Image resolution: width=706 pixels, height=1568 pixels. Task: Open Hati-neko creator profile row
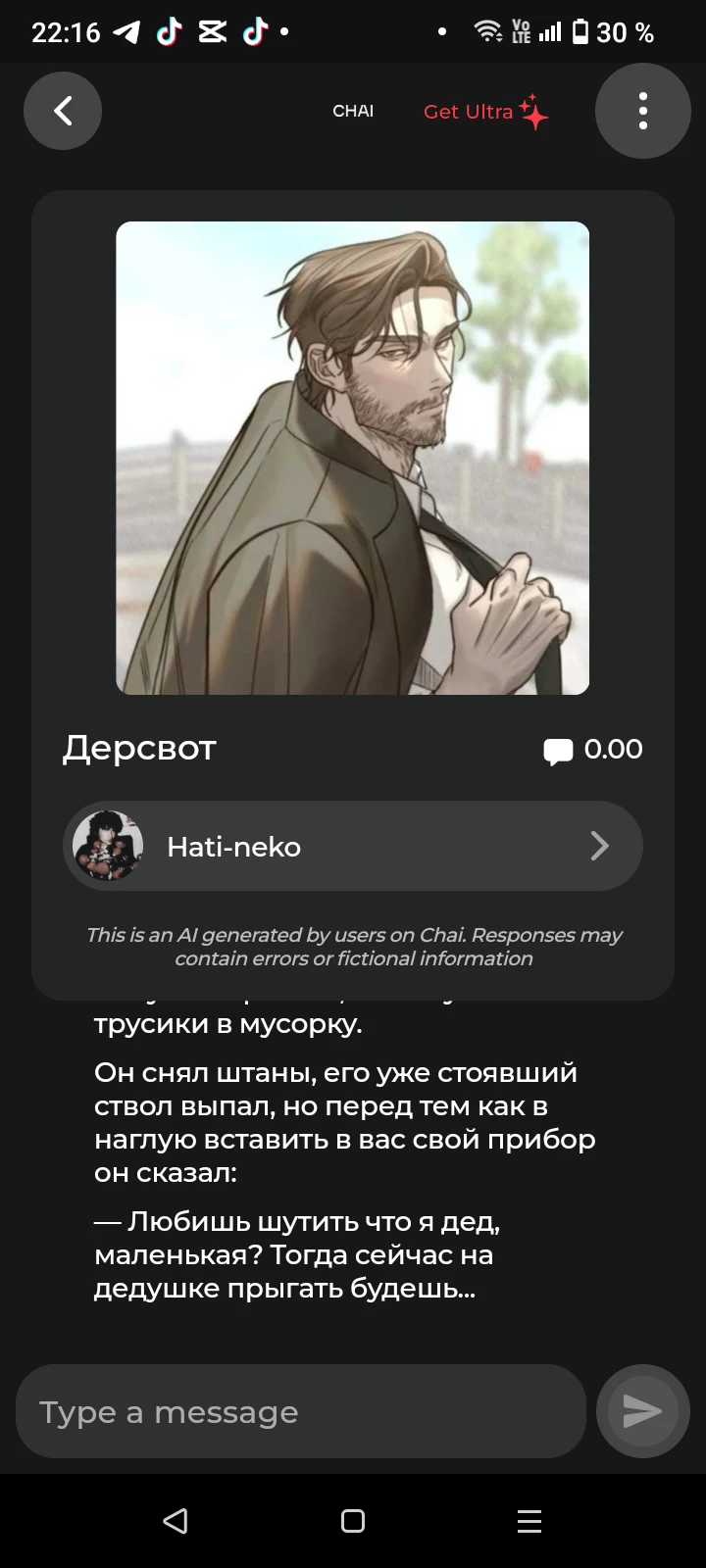click(x=353, y=846)
